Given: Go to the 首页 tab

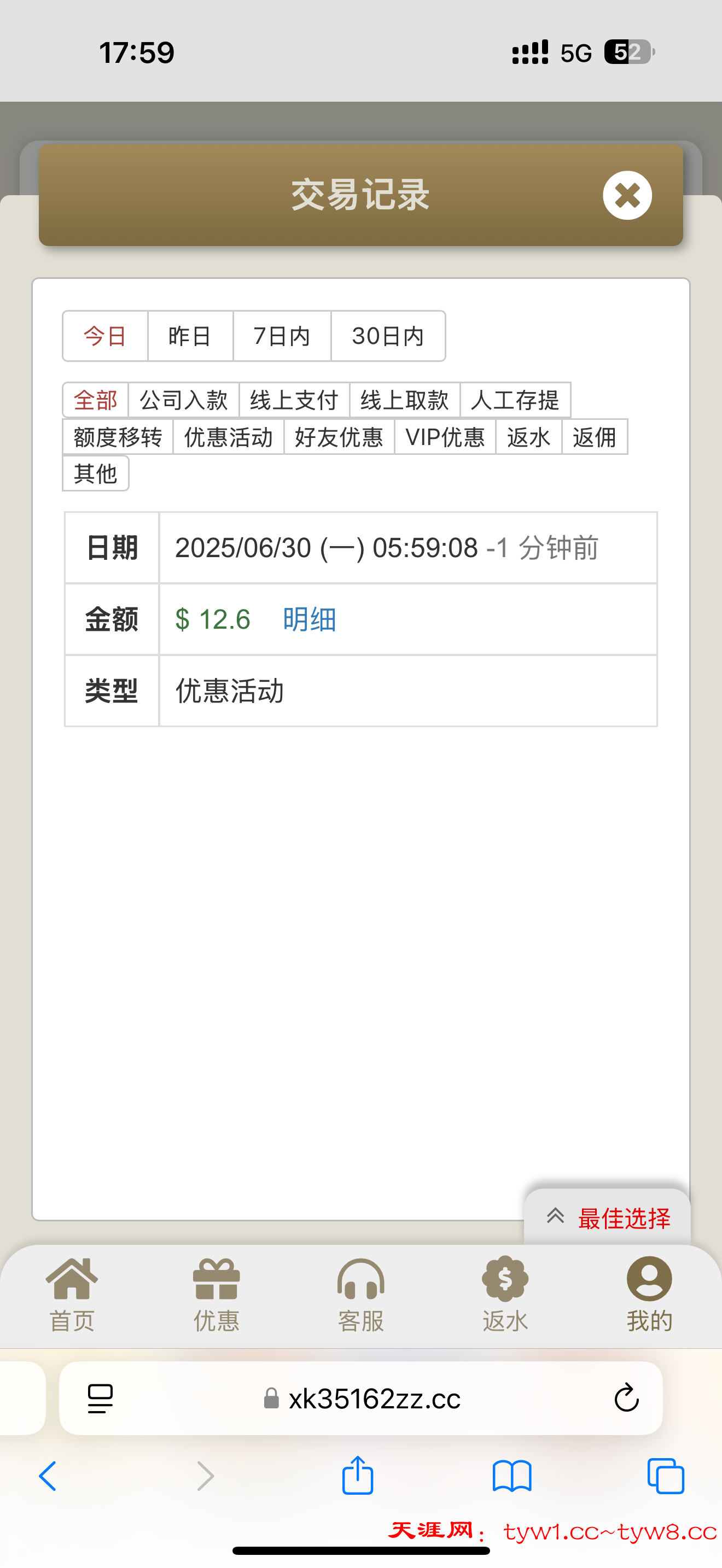Looking at the screenshot, I should [72, 1295].
